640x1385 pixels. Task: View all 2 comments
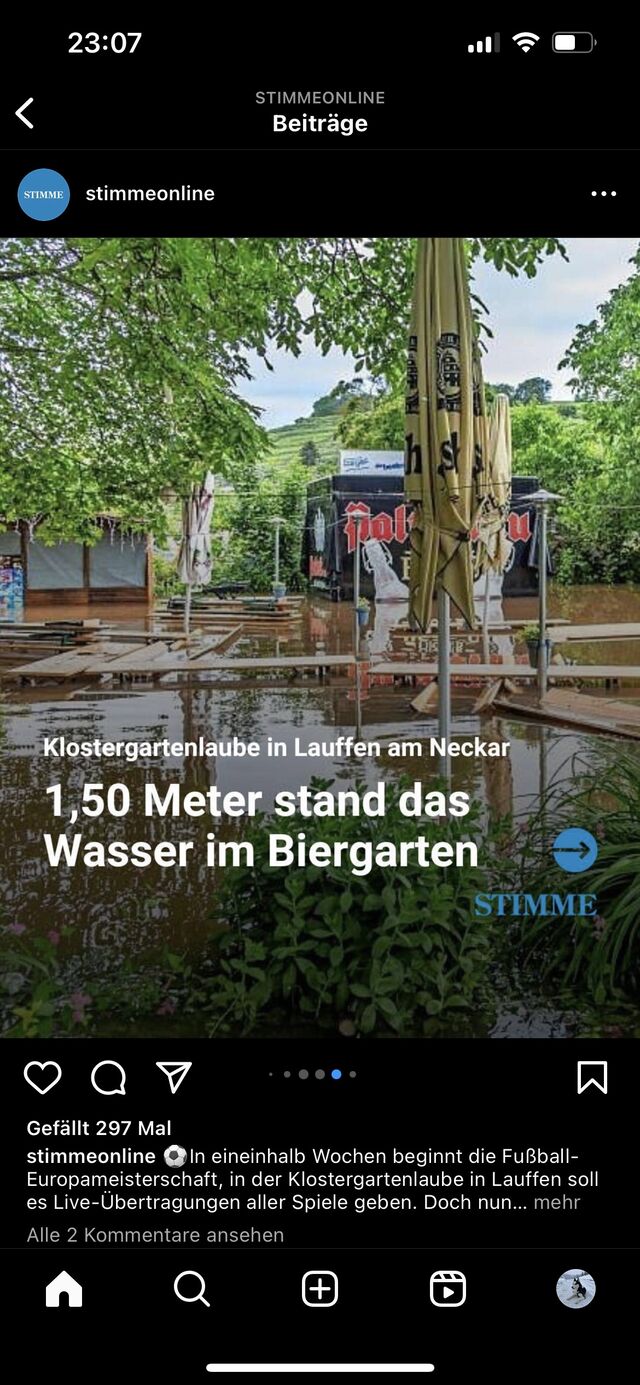(155, 1235)
